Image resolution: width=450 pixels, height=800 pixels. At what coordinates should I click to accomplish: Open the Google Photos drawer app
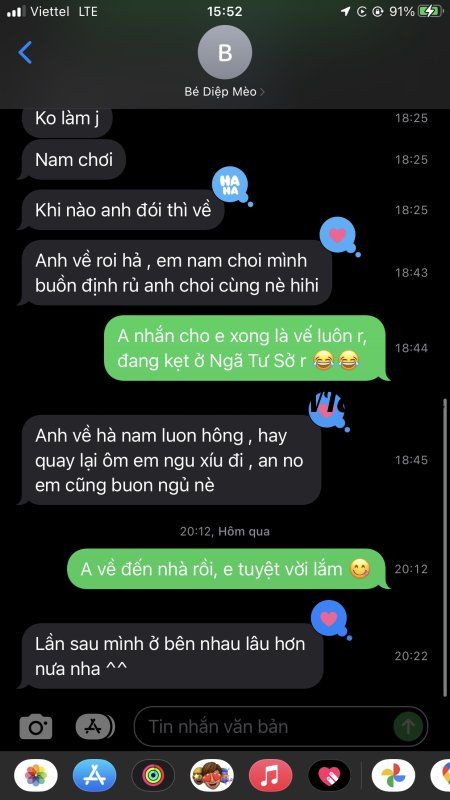tap(393, 776)
